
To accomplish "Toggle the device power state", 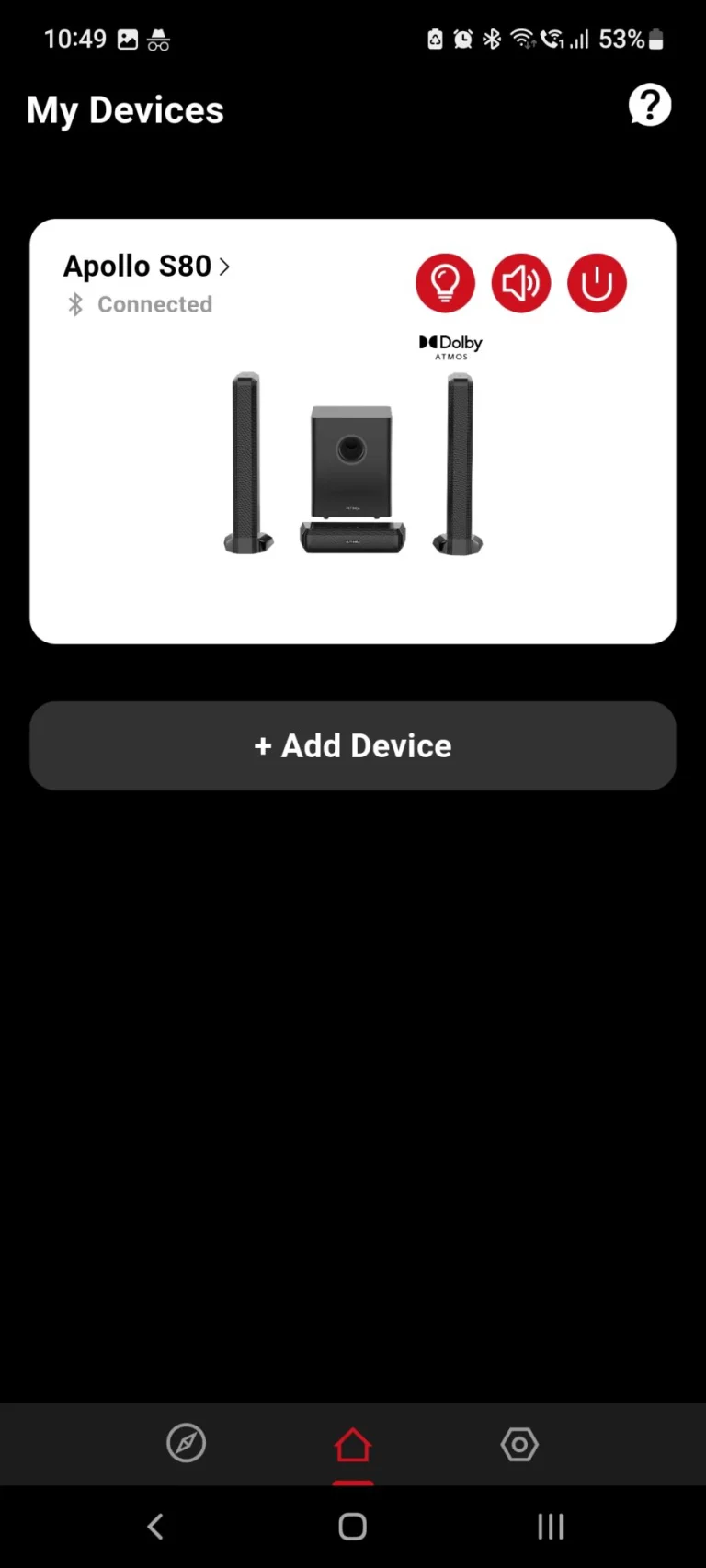I will pyautogui.click(x=597, y=282).
